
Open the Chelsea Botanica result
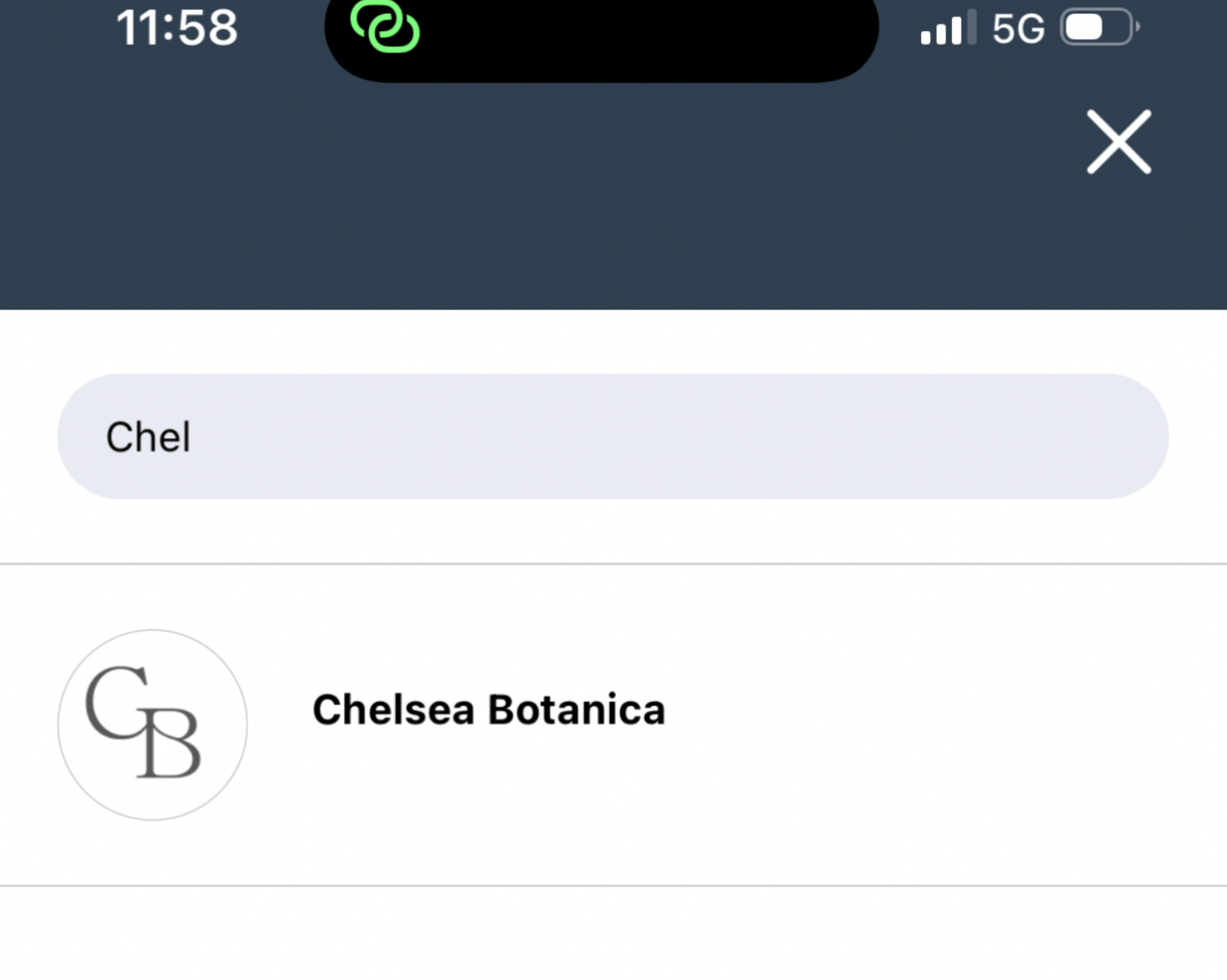pyautogui.click(x=488, y=710)
